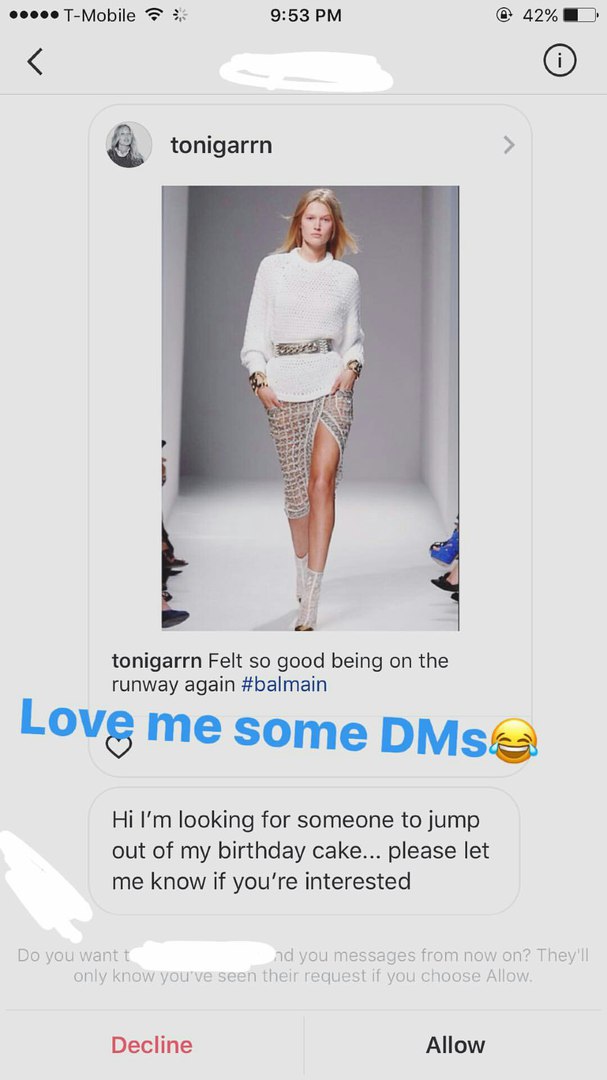Go back to the message requests list
The image size is (607, 1080).
tap(35, 61)
